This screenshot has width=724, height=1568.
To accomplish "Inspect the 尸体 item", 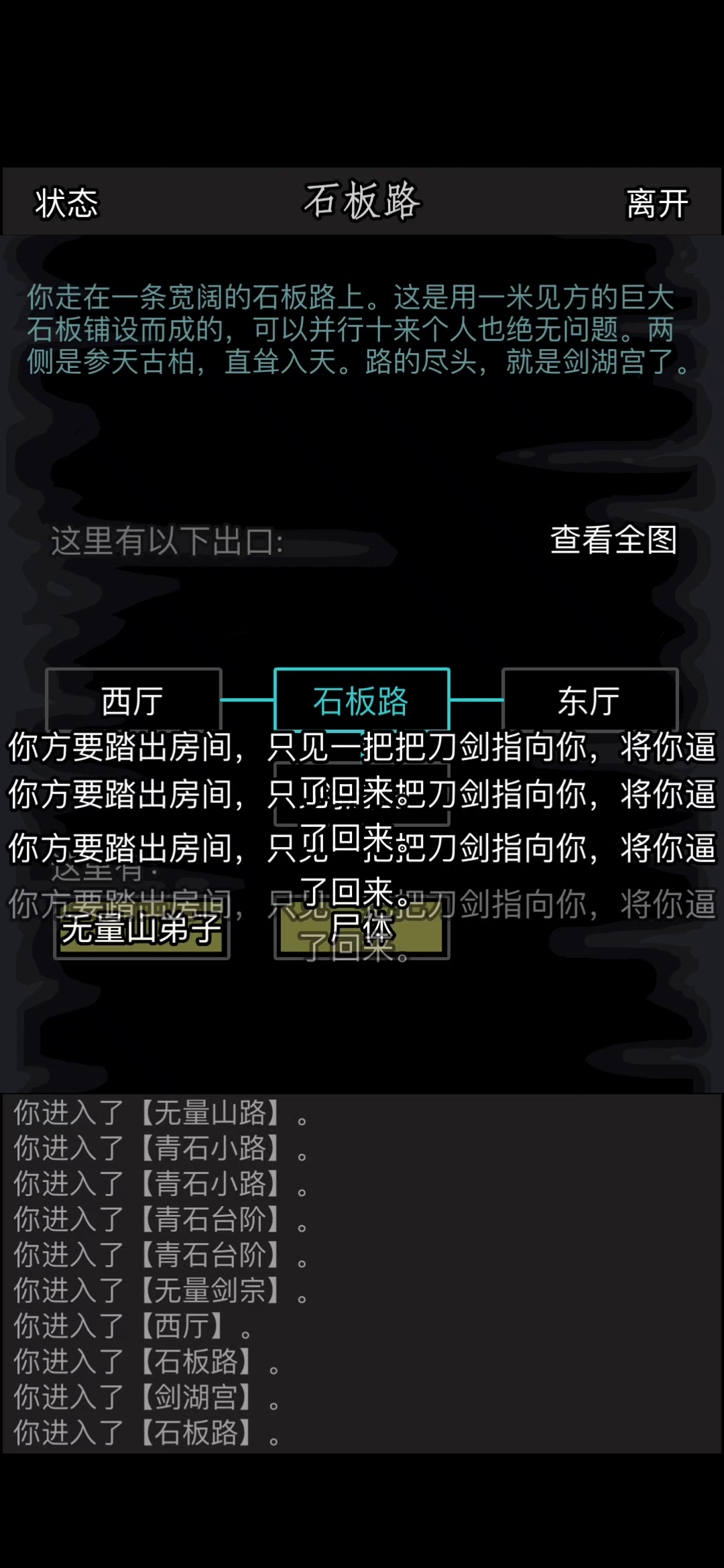I will [x=361, y=931].
